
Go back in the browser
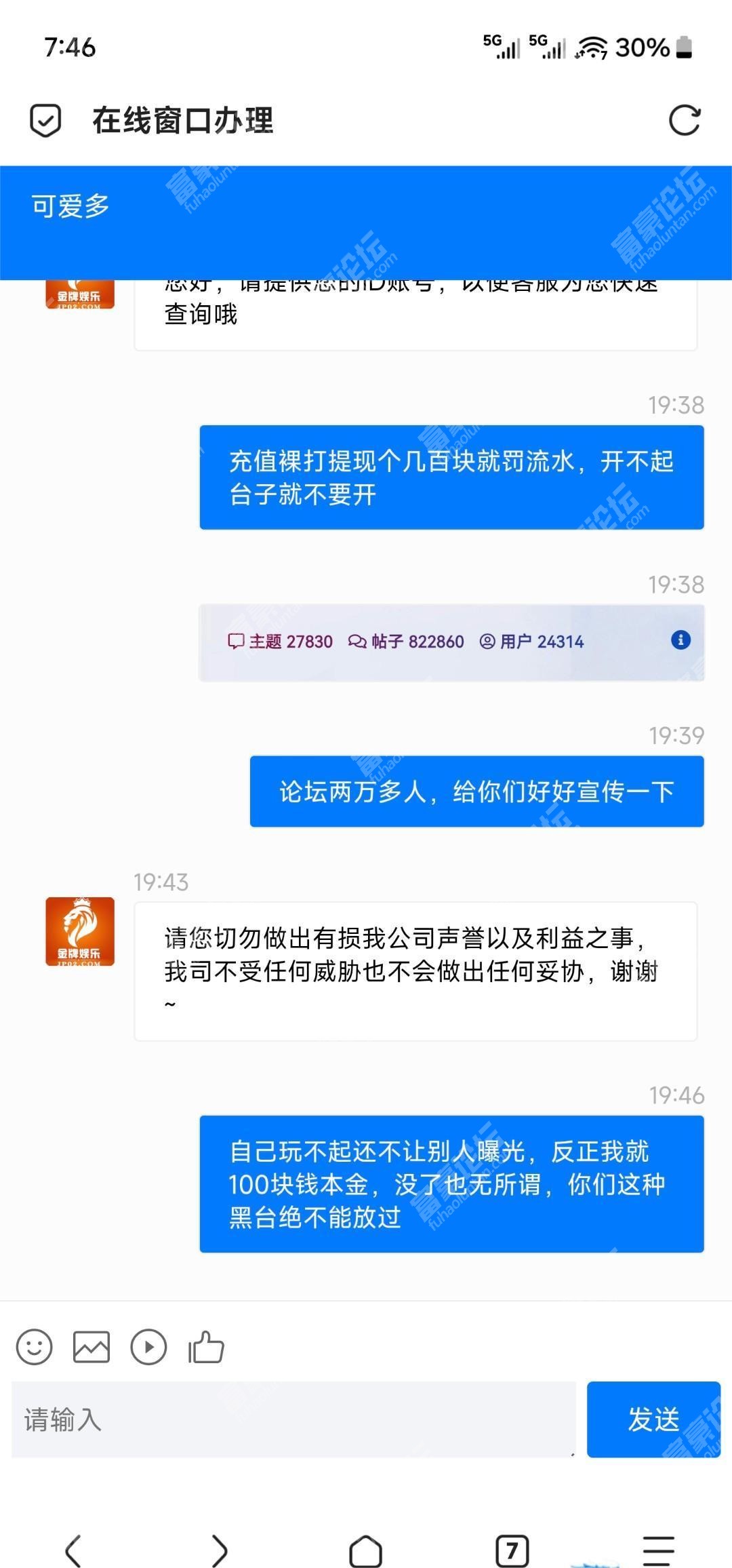pyautogui.click(x=73, y=1550)
